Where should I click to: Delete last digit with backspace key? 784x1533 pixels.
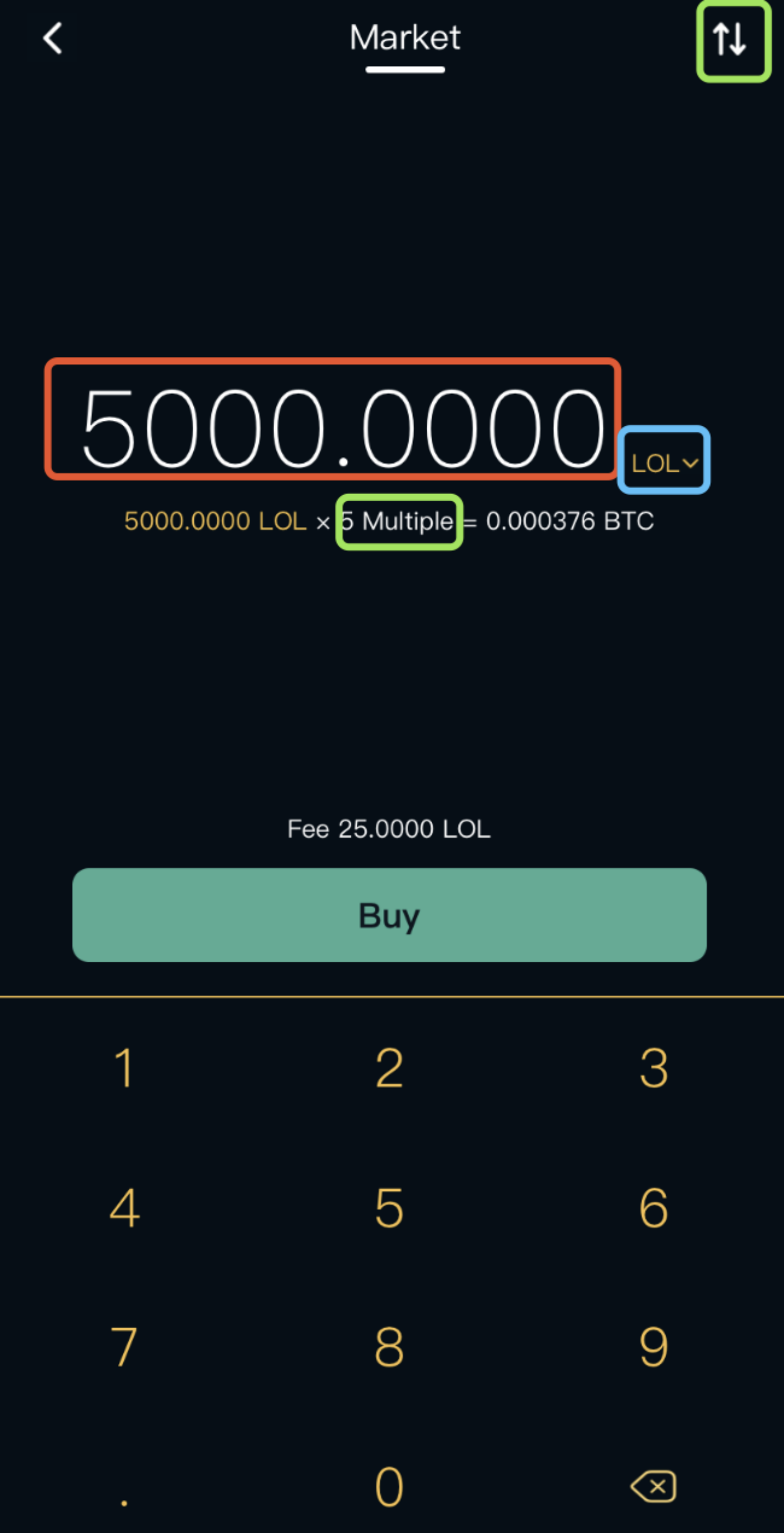pos(654,1486)
